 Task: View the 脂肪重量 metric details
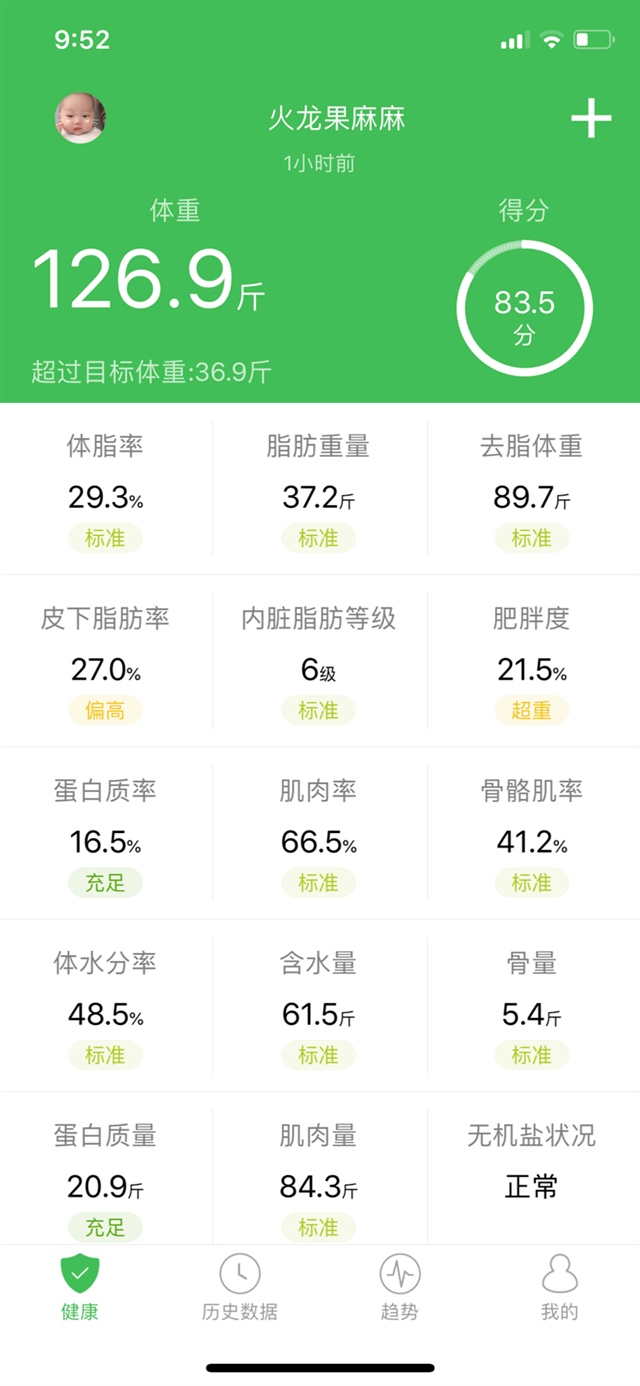319,491
